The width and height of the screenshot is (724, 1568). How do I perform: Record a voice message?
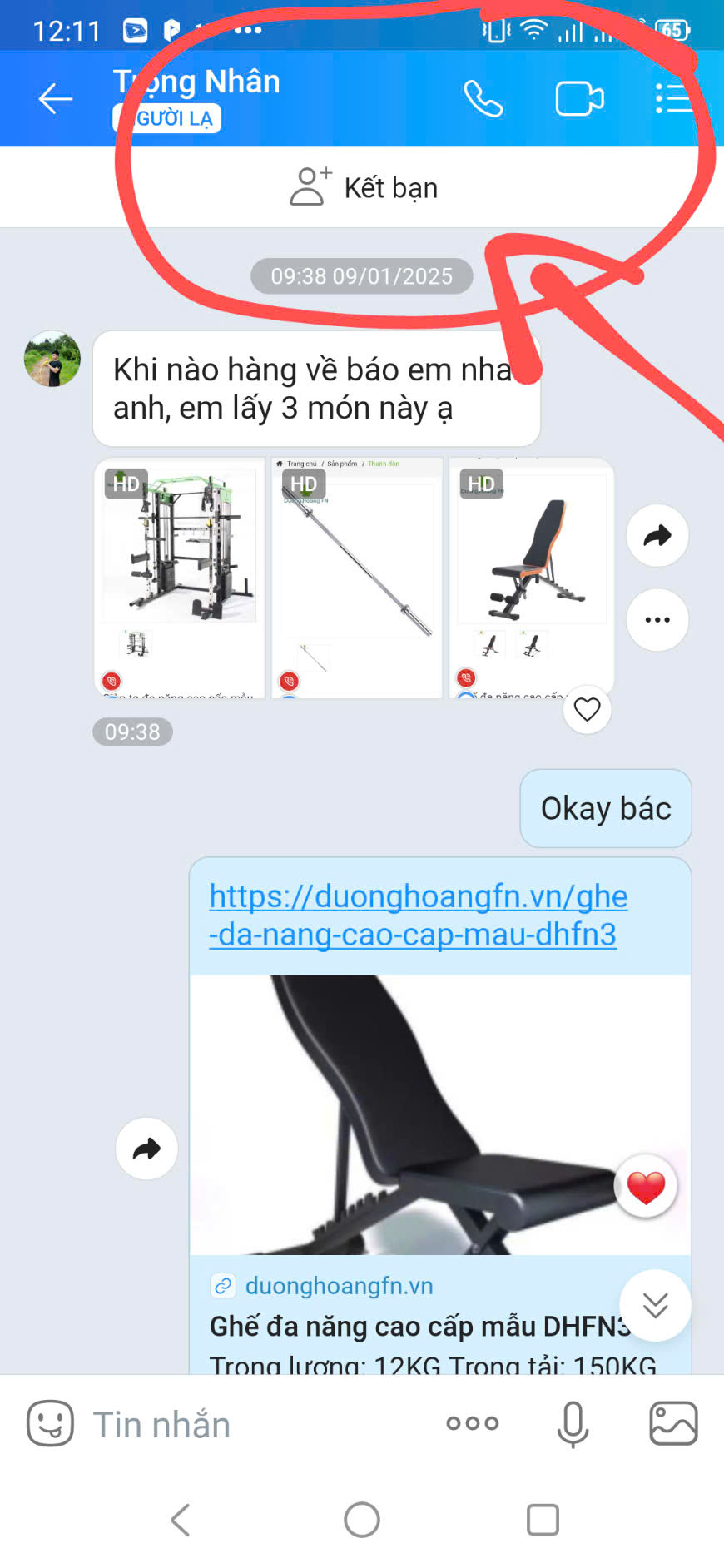pos(572,1424)
